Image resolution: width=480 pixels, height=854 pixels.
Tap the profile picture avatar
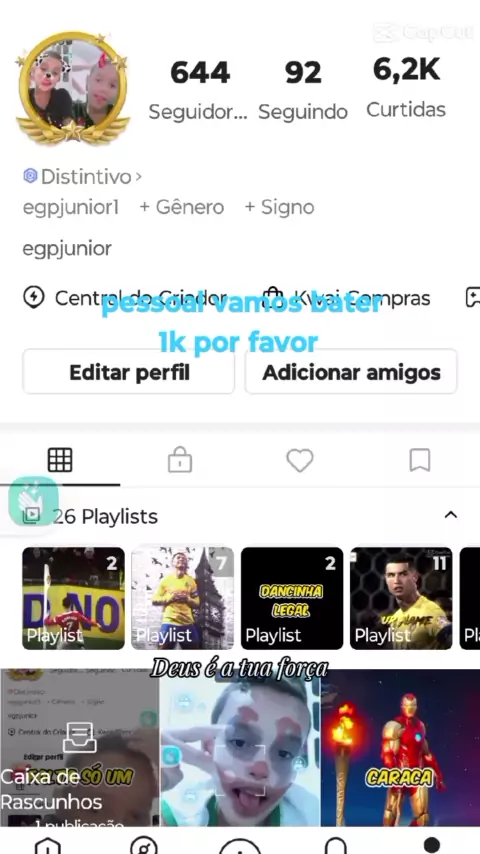tap(73, 87)
